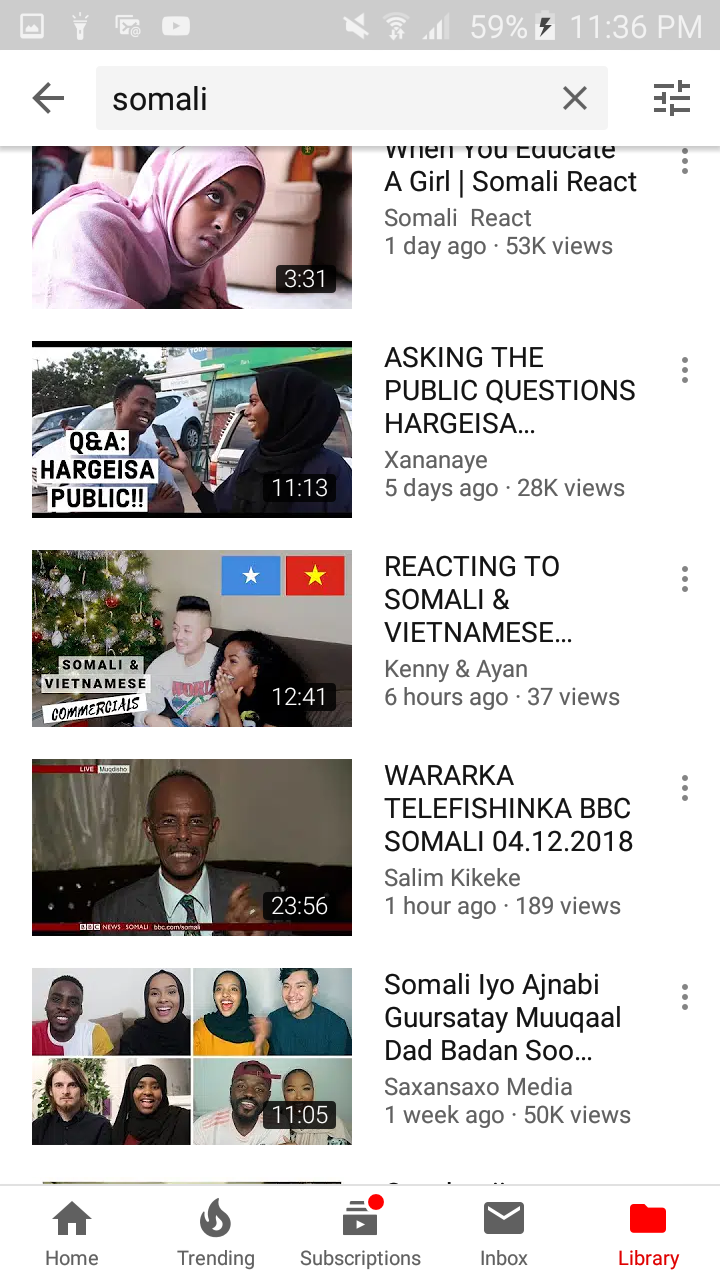Play Somali Iyo Ajnabi Guursatay video

pyautogui.click(x=192, y=1056)
